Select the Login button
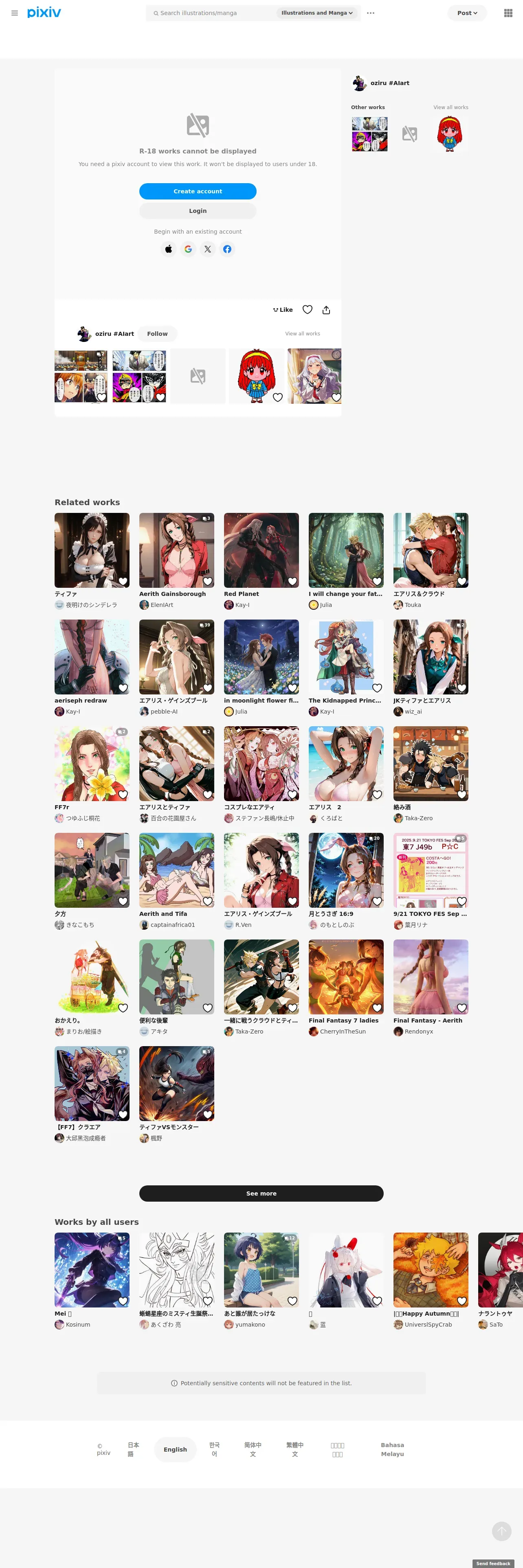This screenshot has width=523, height=1568. pyautogui.click(x=198, y=210)
